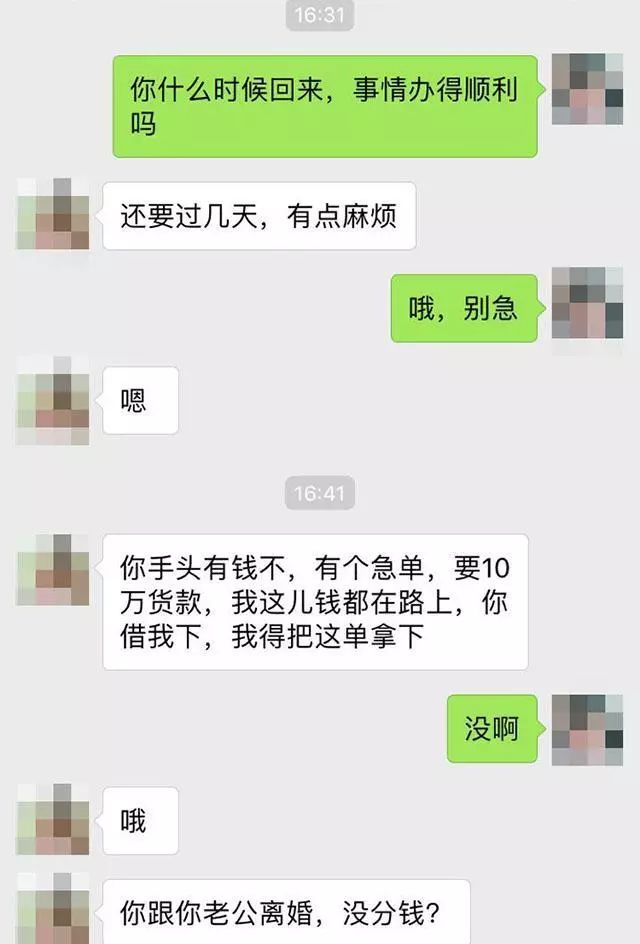Image resolution: width=640 pixels, height=944 pixels.
Task: Open sender's avatar beside '你什么时候回来' message
Action: point(587,89)
